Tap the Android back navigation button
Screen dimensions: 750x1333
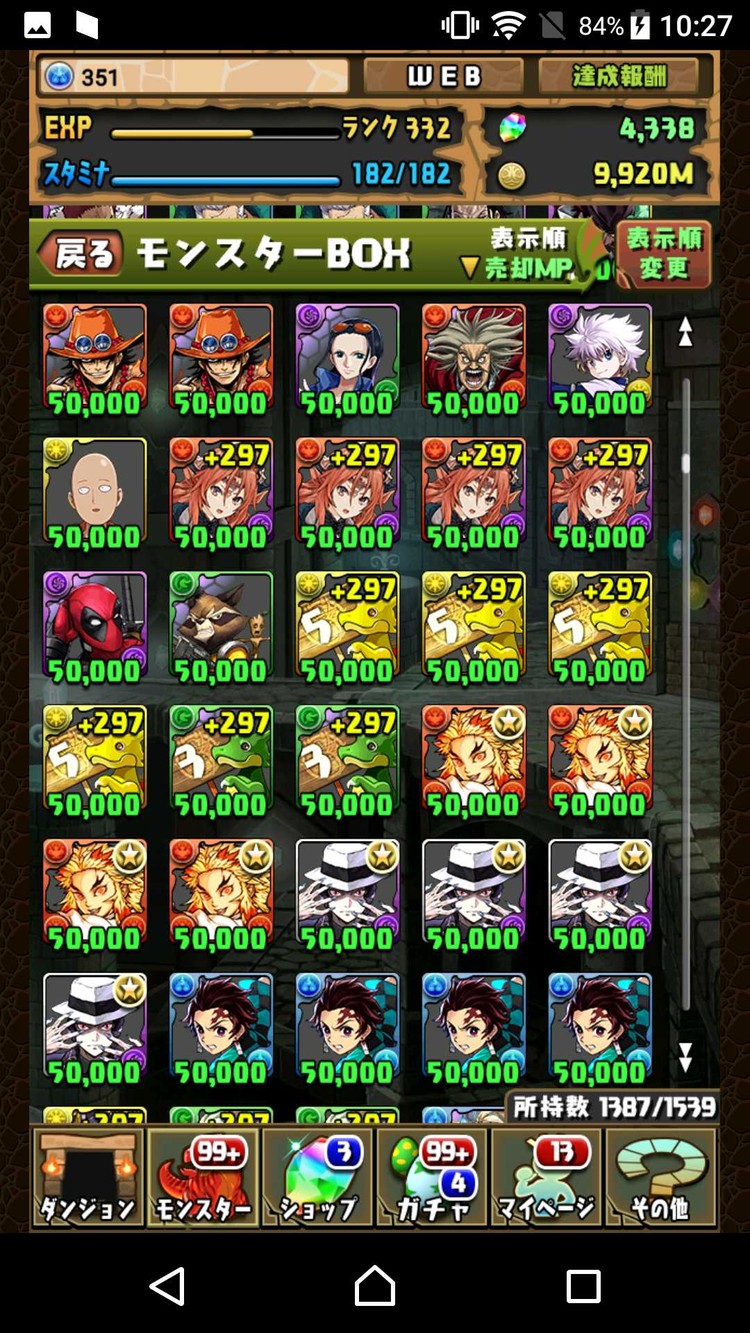coord(167,1286)
